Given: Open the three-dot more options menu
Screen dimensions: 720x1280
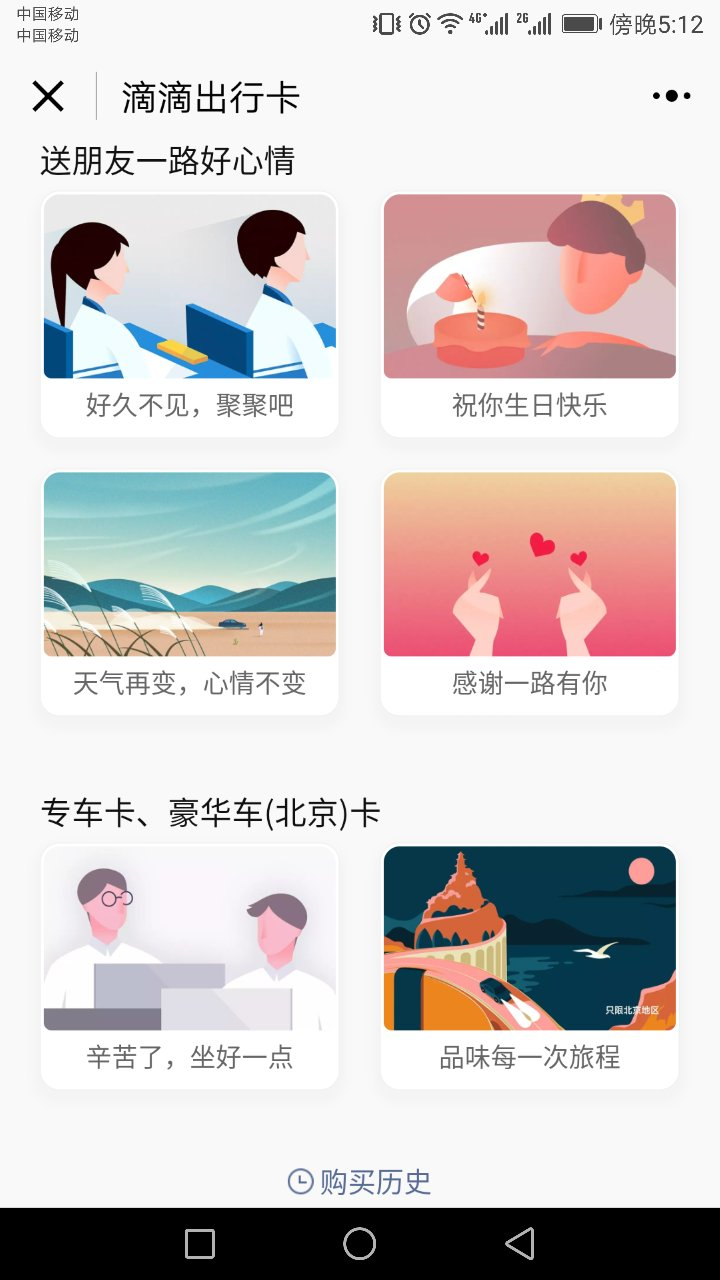Looking at the screenshot, I should 671,96.
